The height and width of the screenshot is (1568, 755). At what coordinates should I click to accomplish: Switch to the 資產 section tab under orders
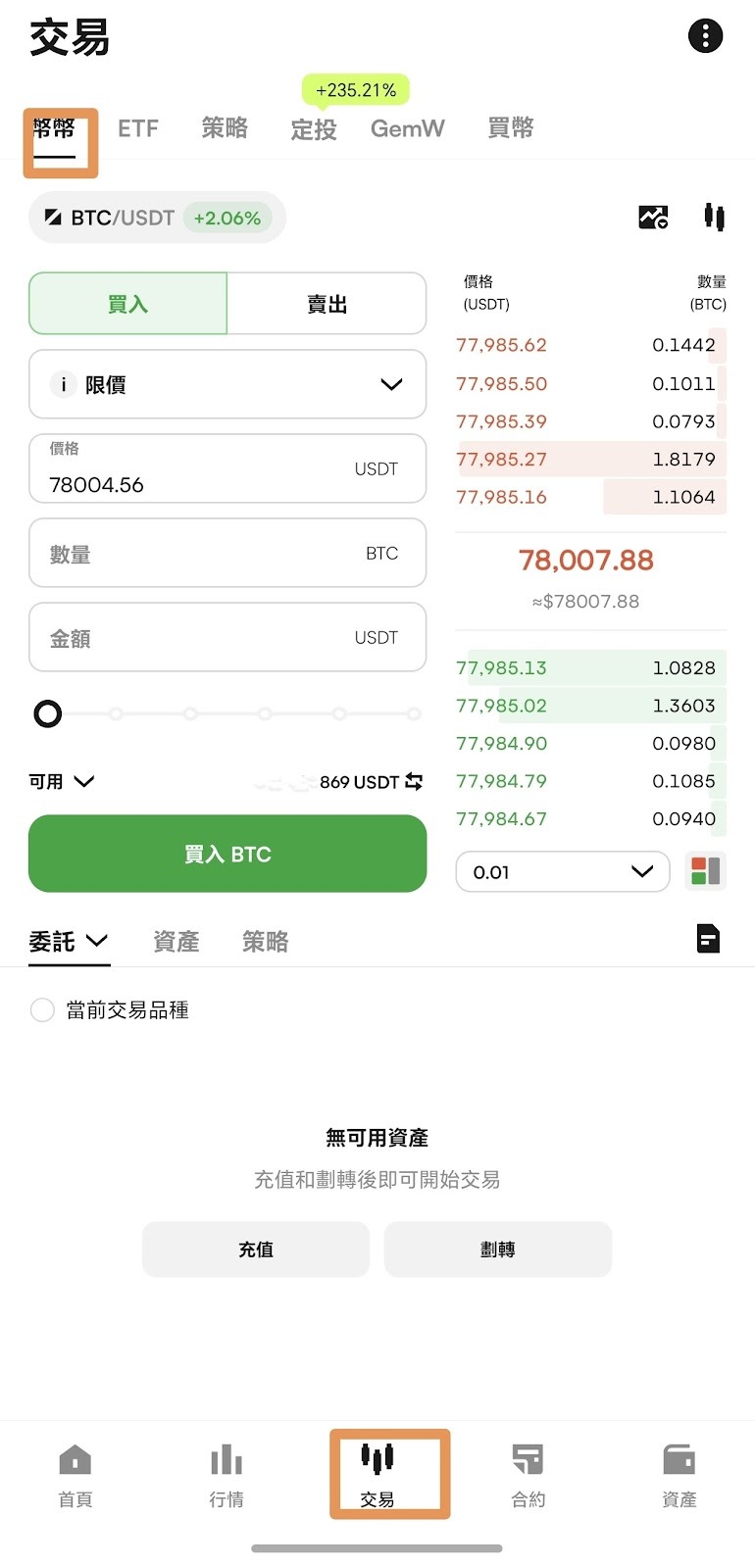pos(176,942)
